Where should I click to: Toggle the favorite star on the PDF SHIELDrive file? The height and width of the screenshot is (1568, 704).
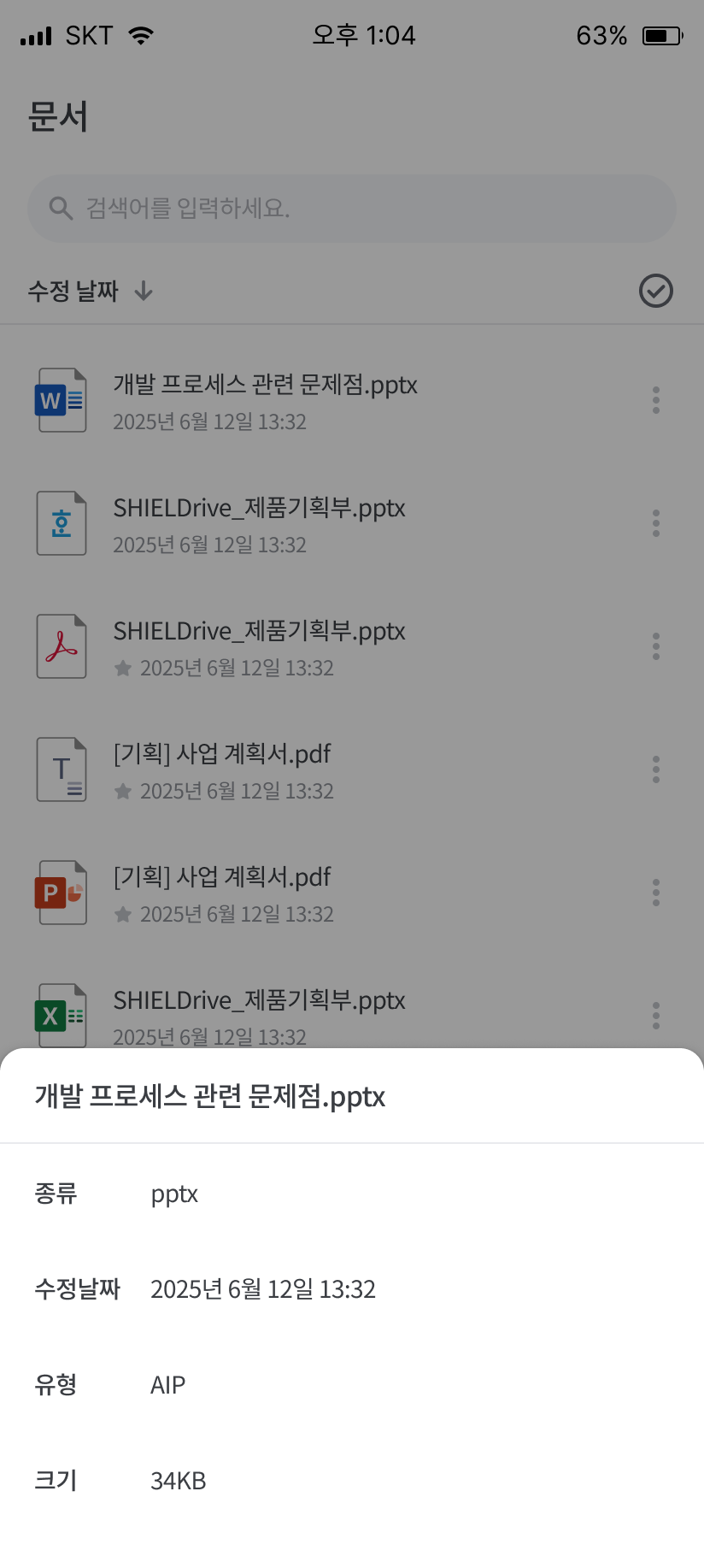click(122, 668)
